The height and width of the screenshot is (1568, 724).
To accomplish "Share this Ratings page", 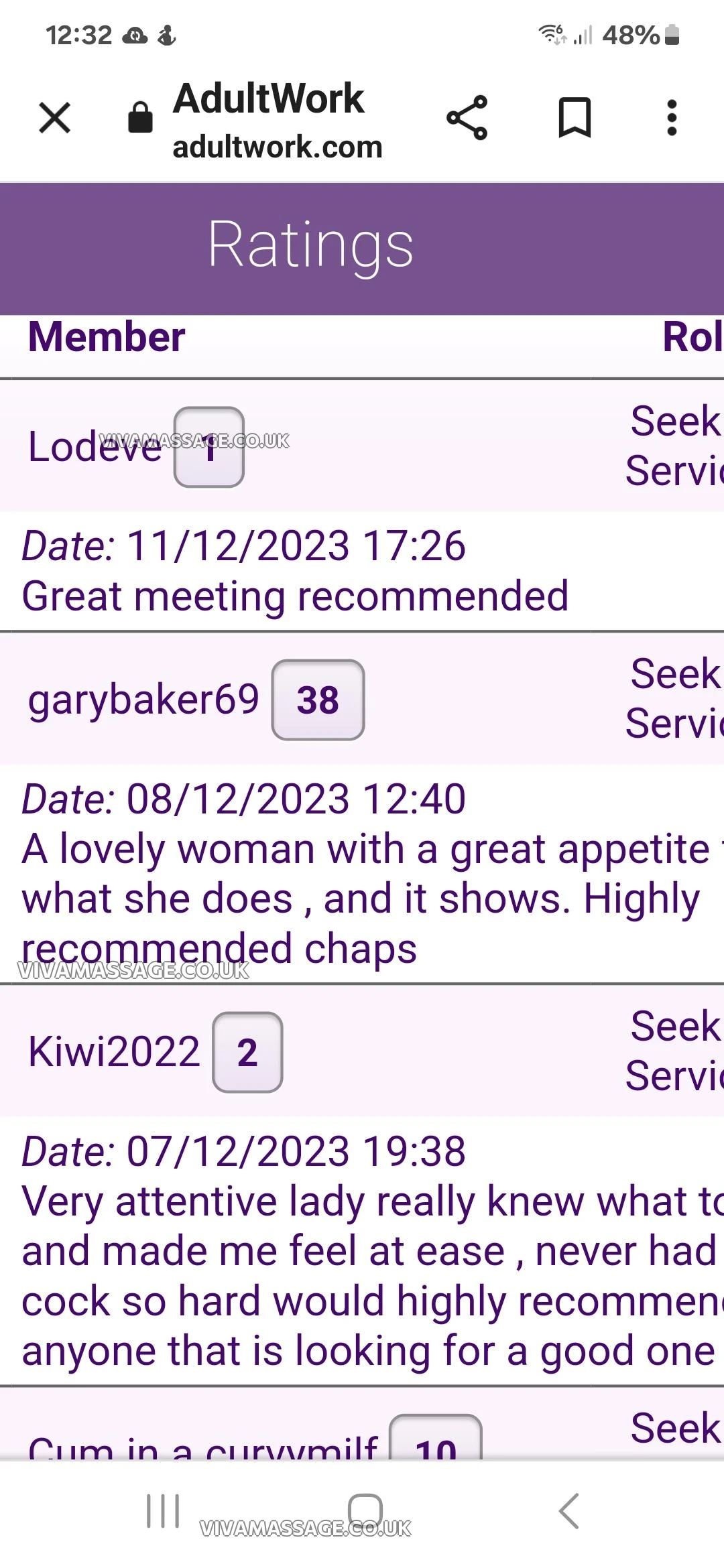I will tap(467, 118).
